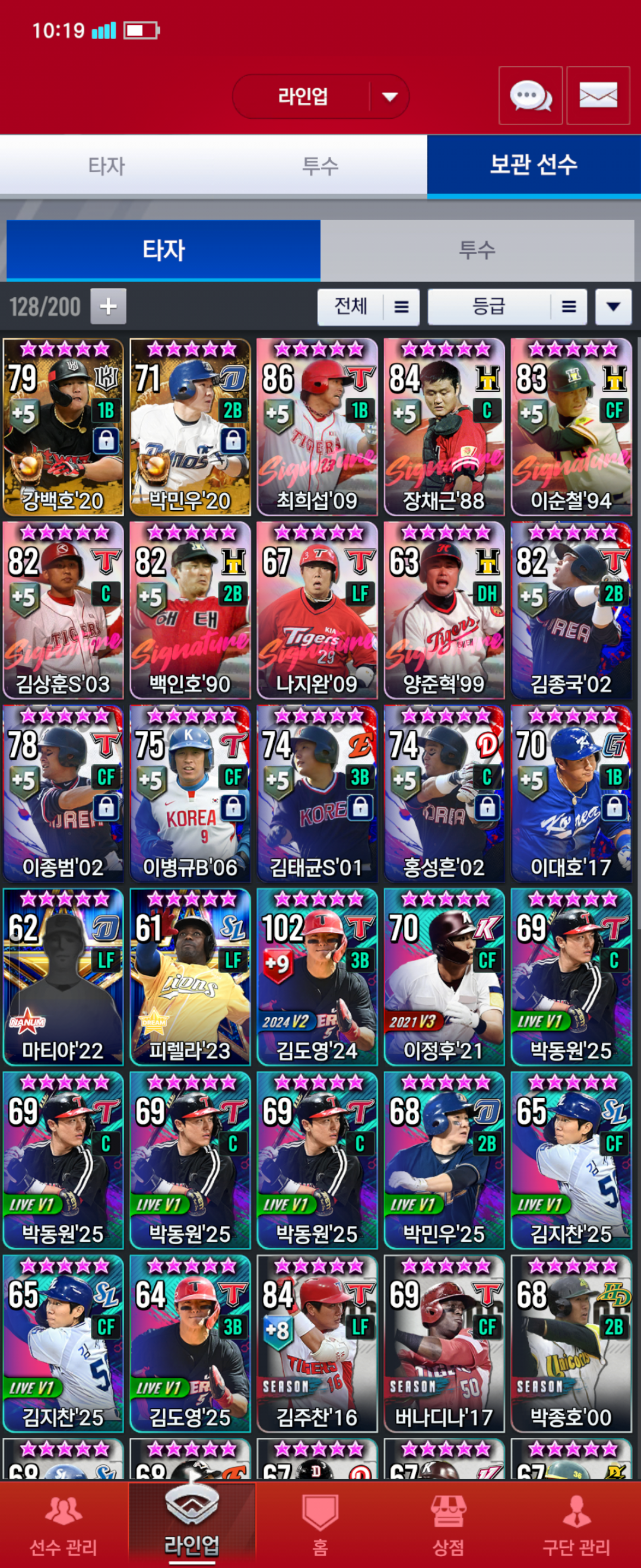The height and width of the screenshot is (1568, 641).
Task: Switch to the top 타자 tab
Action: (106, 166)
